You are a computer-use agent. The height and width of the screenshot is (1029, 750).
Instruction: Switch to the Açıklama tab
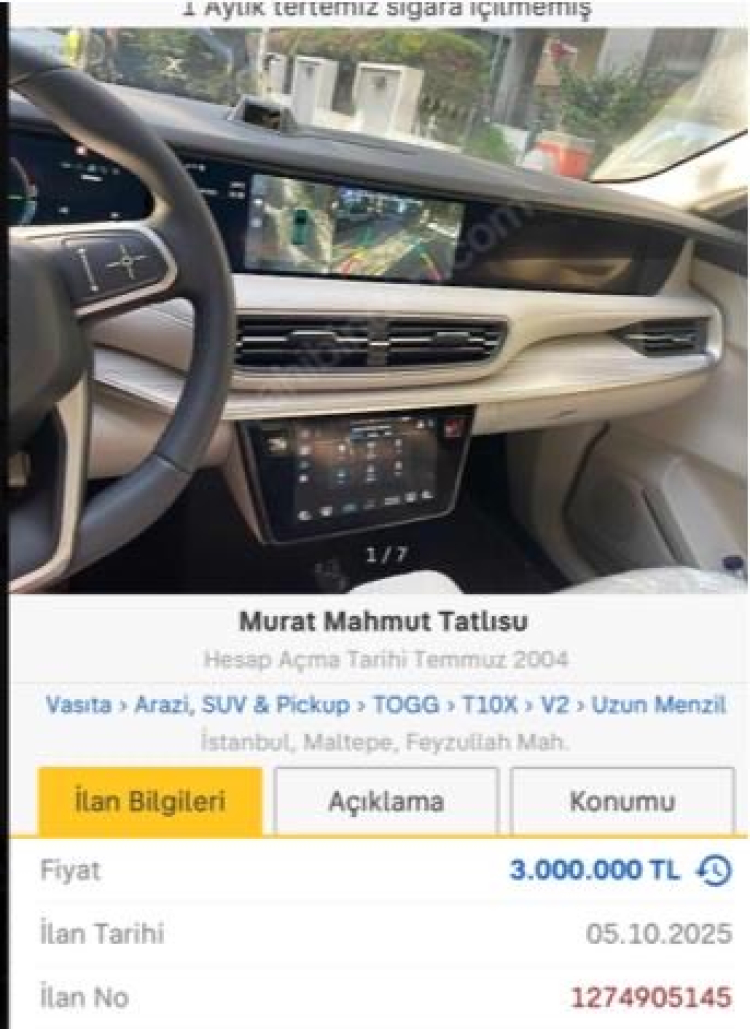tap(386, 801)
